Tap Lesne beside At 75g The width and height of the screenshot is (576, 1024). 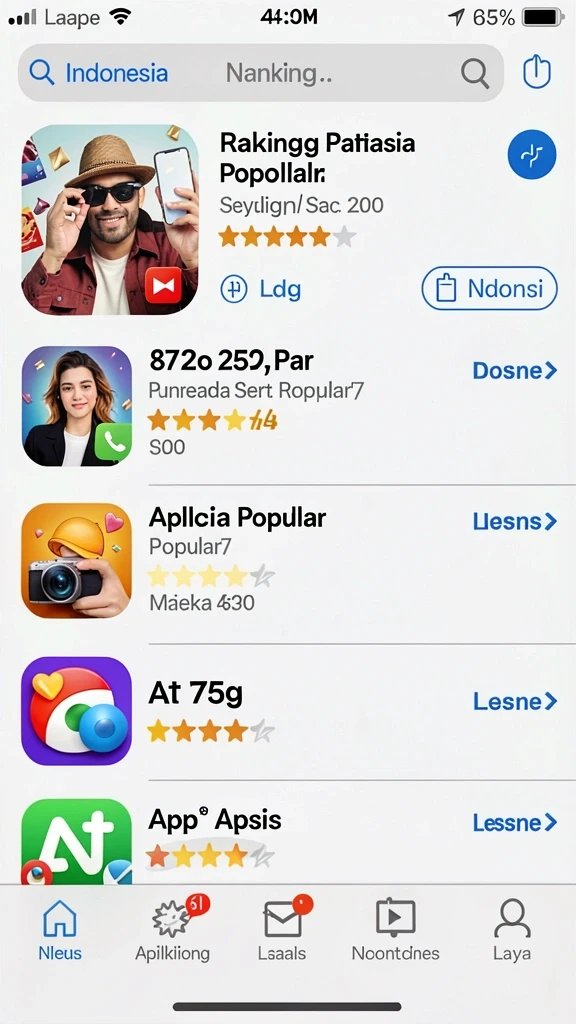point(515,701)
